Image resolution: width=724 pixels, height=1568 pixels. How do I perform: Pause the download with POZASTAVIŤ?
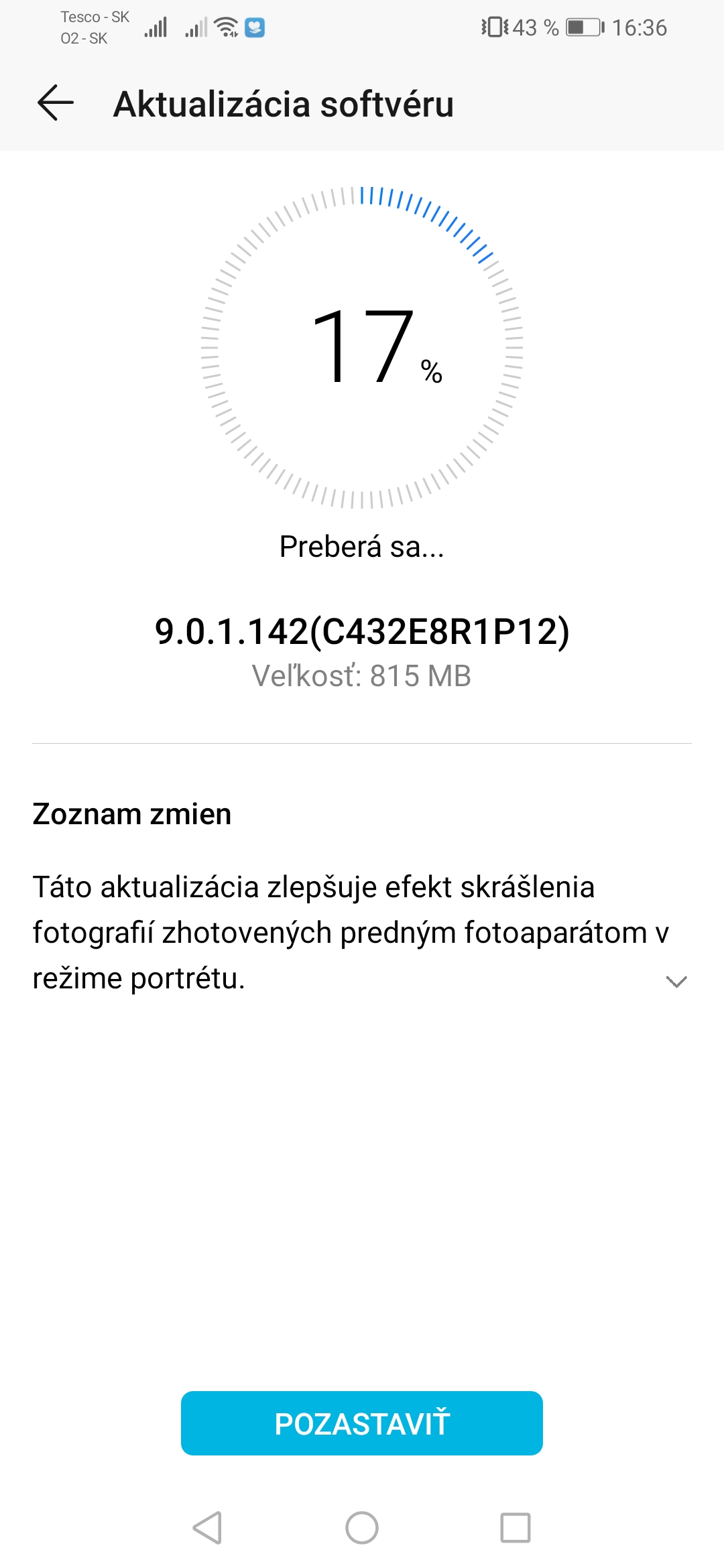coord(362,1423)
